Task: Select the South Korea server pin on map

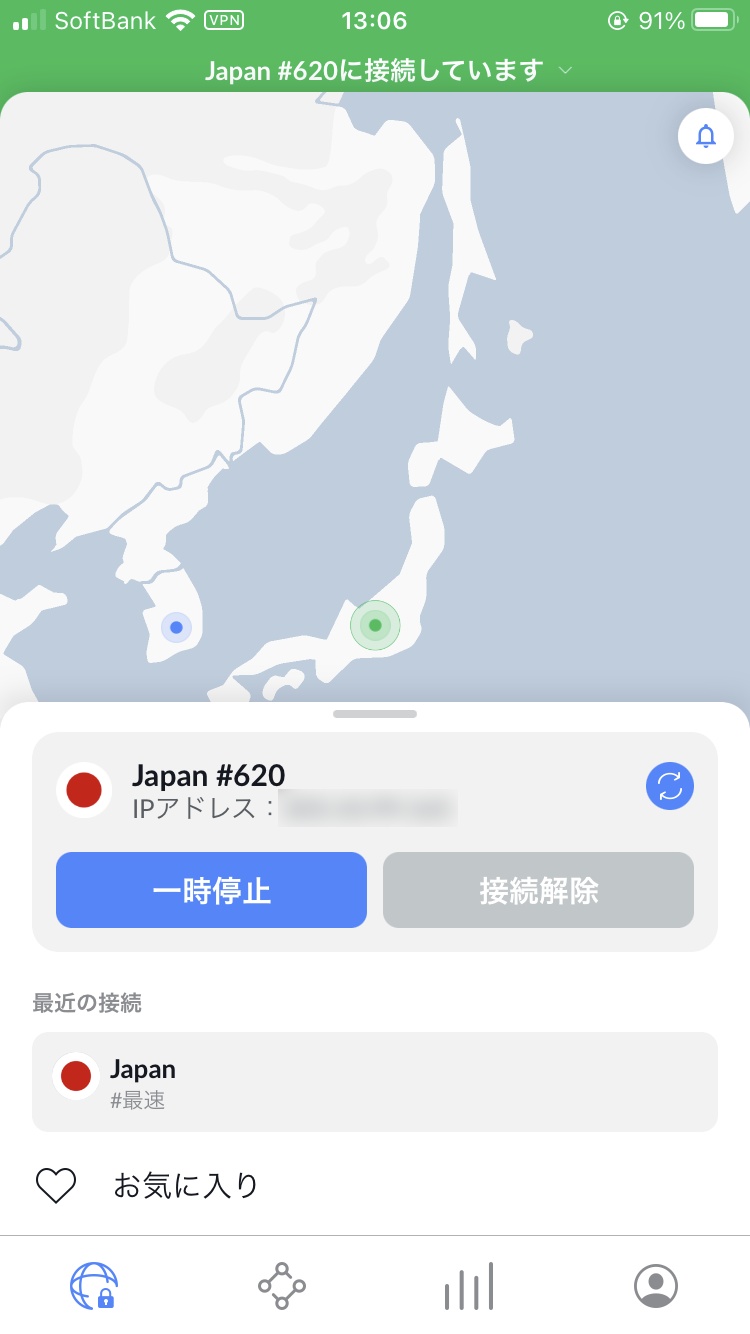Action: point(176,627)
